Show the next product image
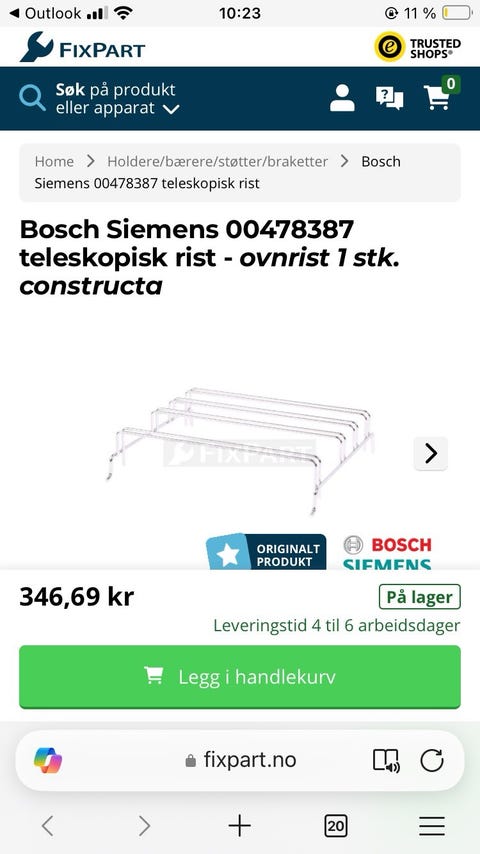 (430, 453)
